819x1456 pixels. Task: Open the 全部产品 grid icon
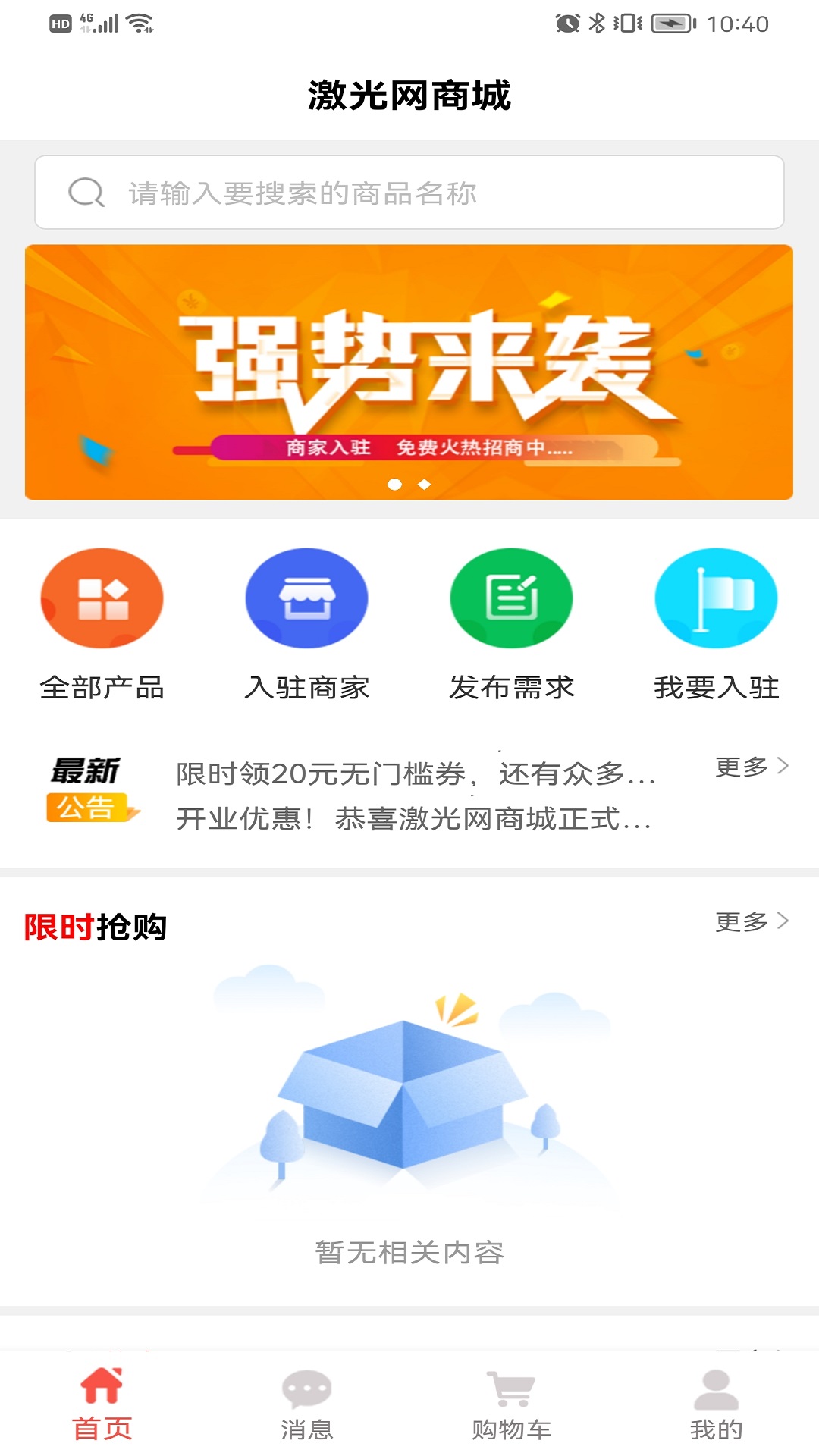click(x=102, y=598)
